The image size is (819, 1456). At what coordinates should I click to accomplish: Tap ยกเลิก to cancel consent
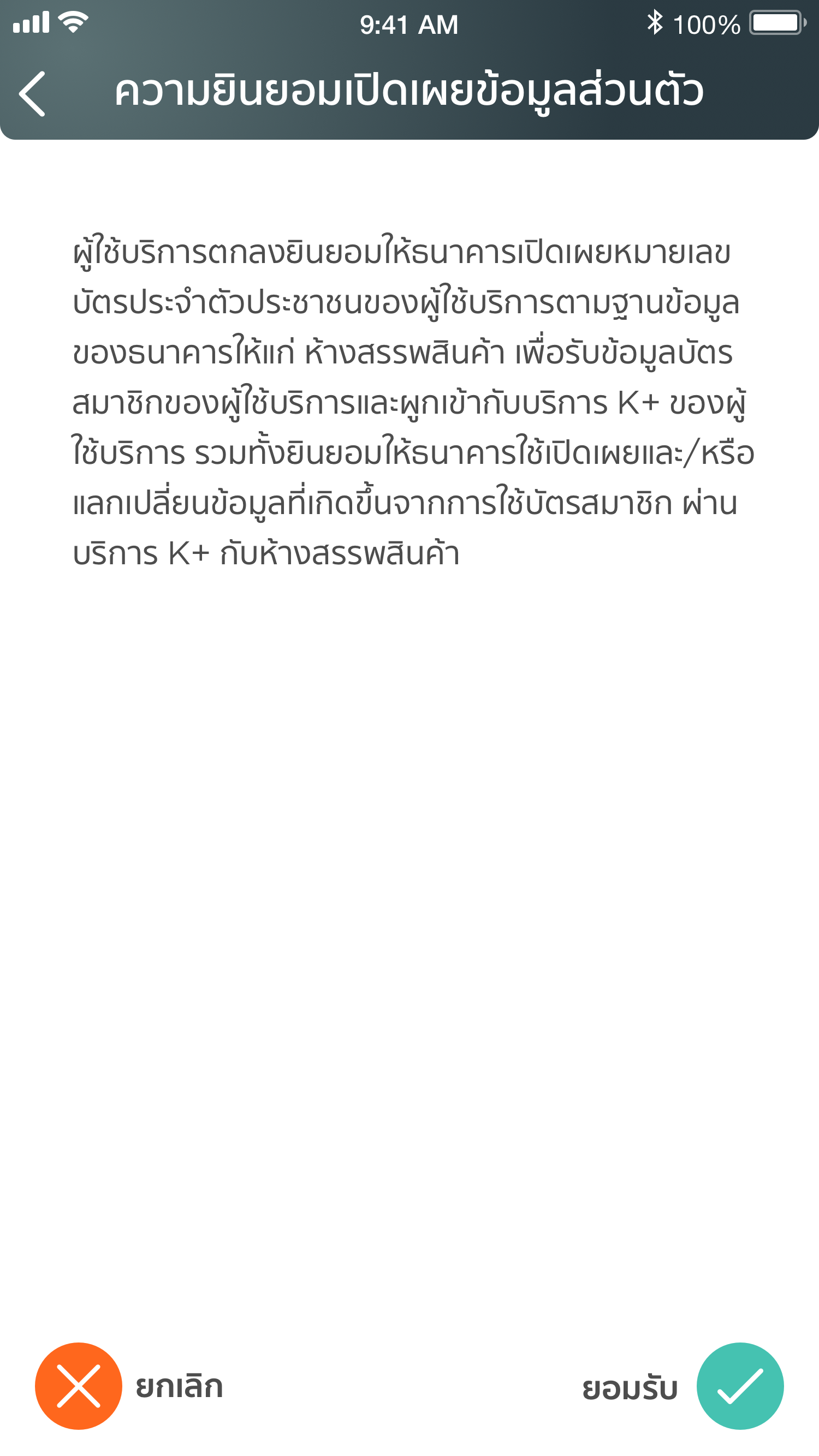click(x=79, y=1386)
